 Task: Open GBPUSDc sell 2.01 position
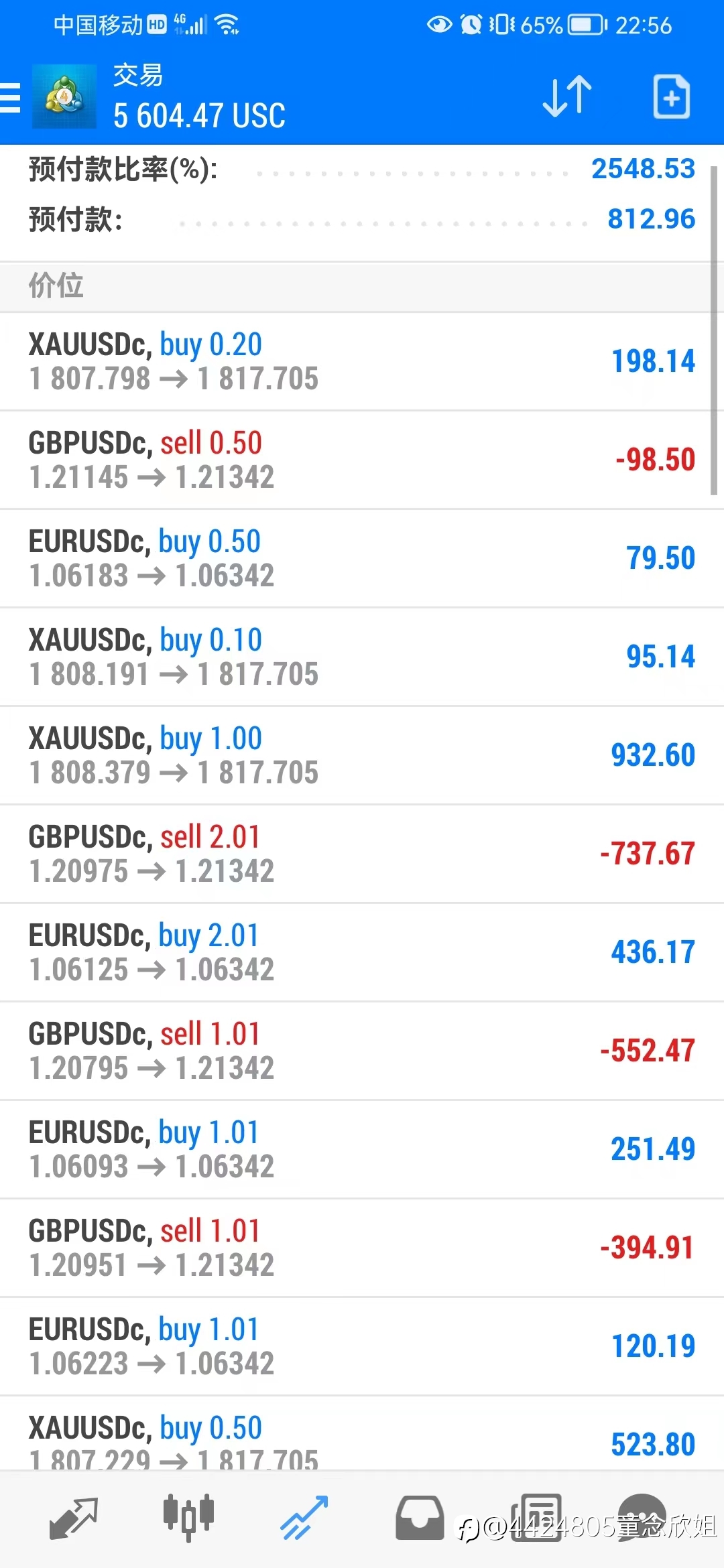(362, 854)
